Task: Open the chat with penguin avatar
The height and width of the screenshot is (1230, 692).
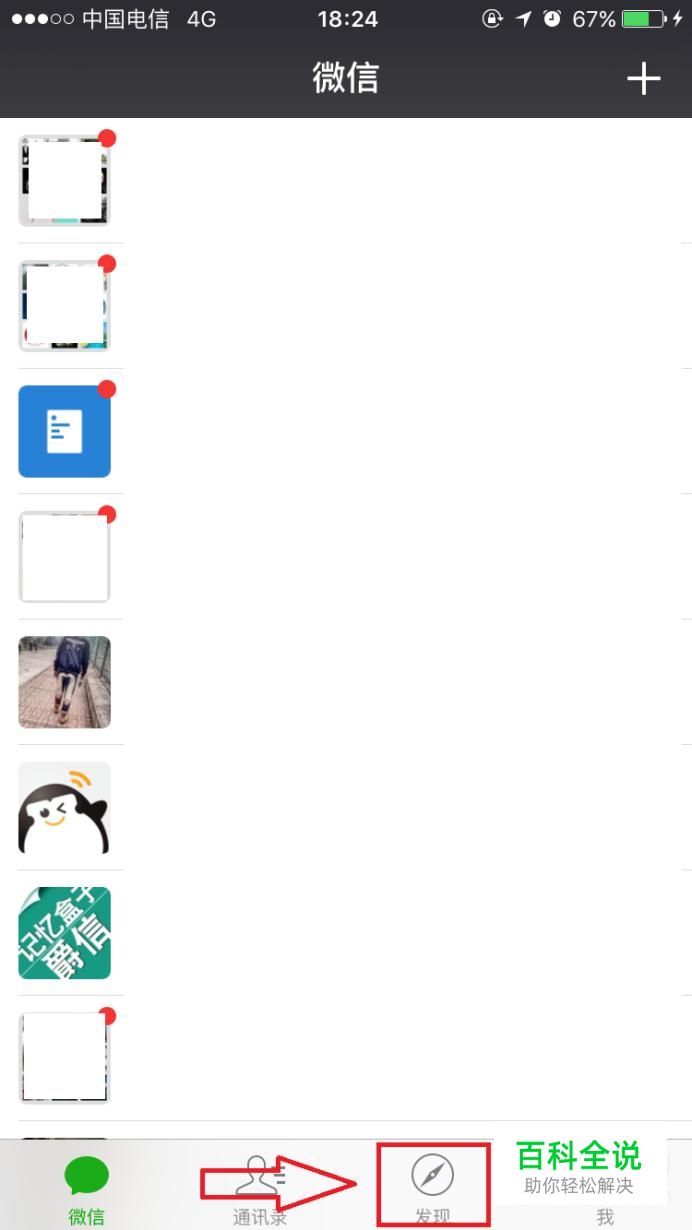Action: 346,808
